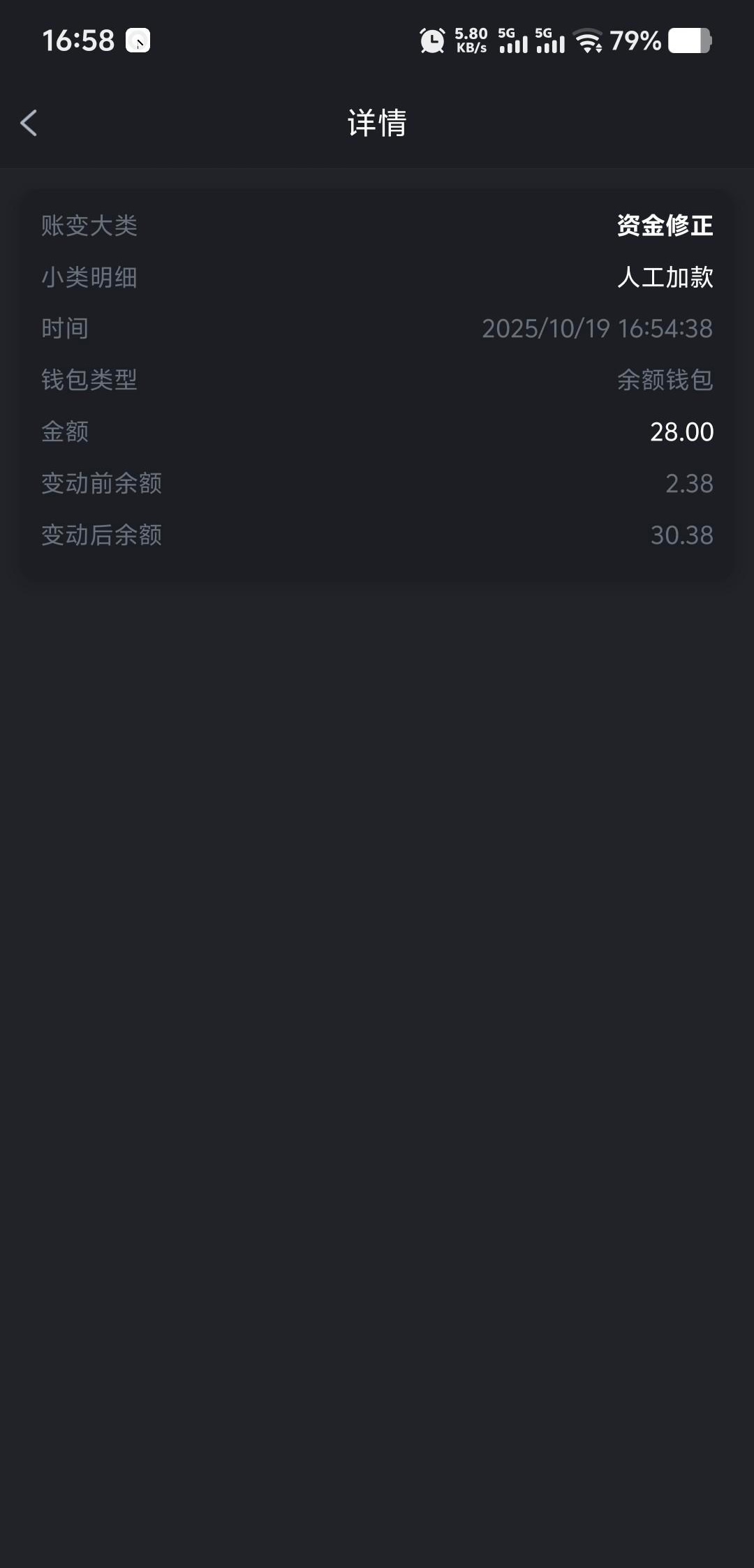Select the 余额钱包 wallet type value
Image resolution: width=754 pixels, height=1568 pixels.
(665, 380)
